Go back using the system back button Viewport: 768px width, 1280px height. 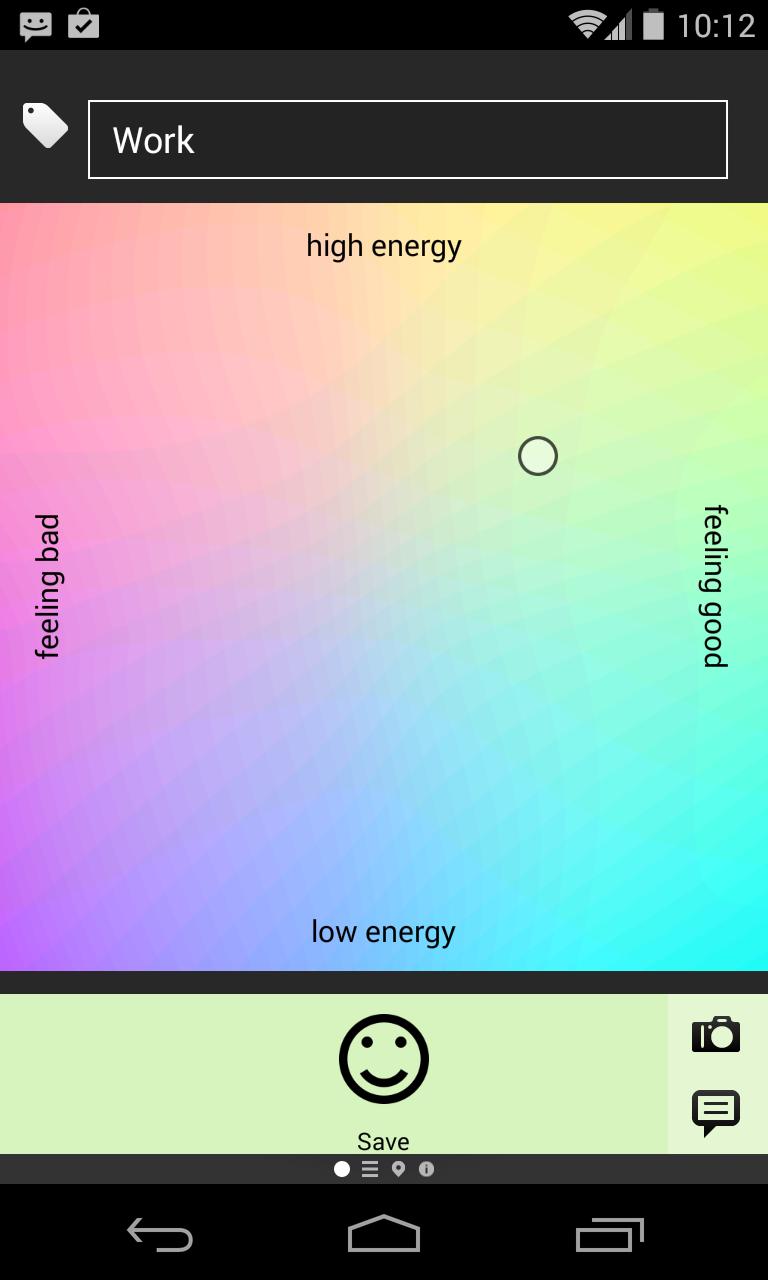tap(160, 1235)
